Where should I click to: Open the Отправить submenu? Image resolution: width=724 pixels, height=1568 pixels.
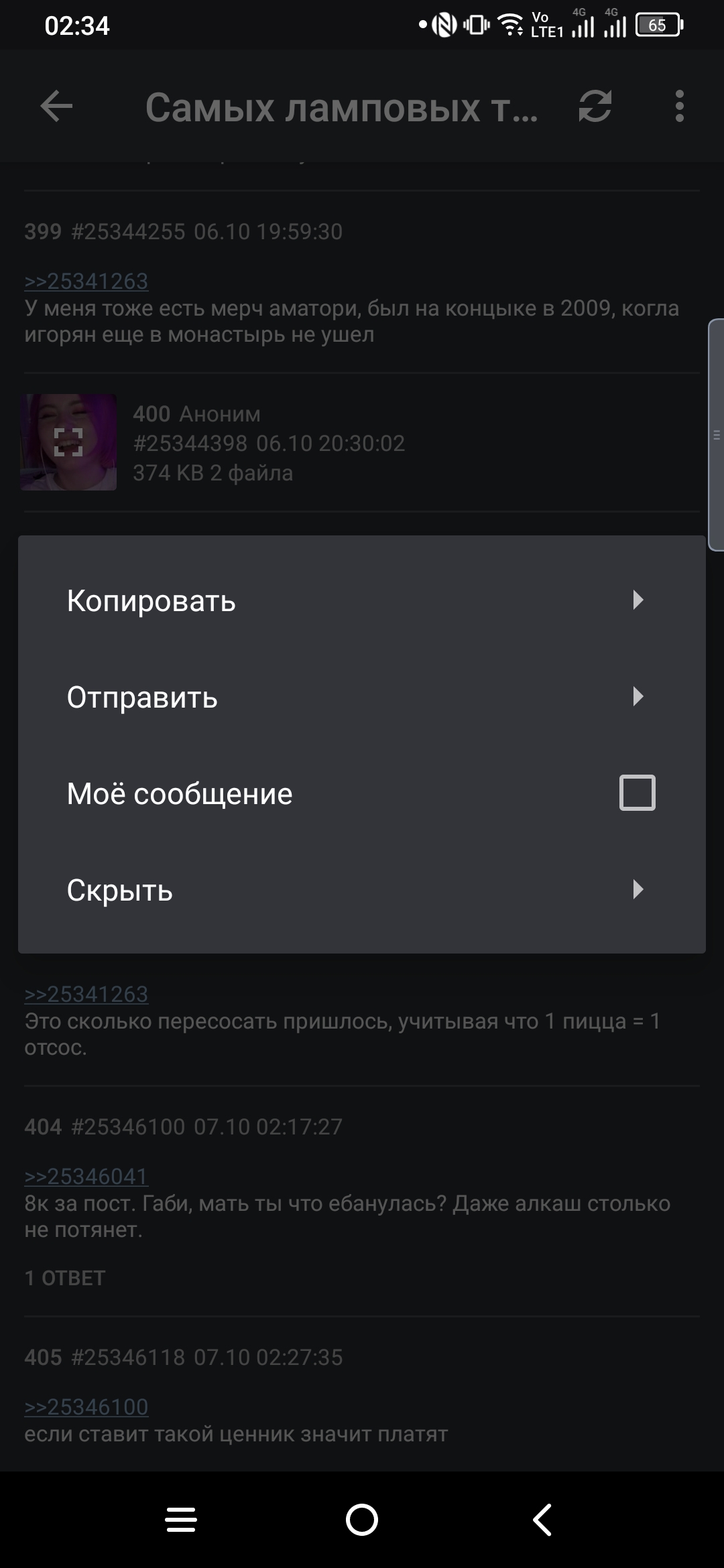(x=362, y=697)
